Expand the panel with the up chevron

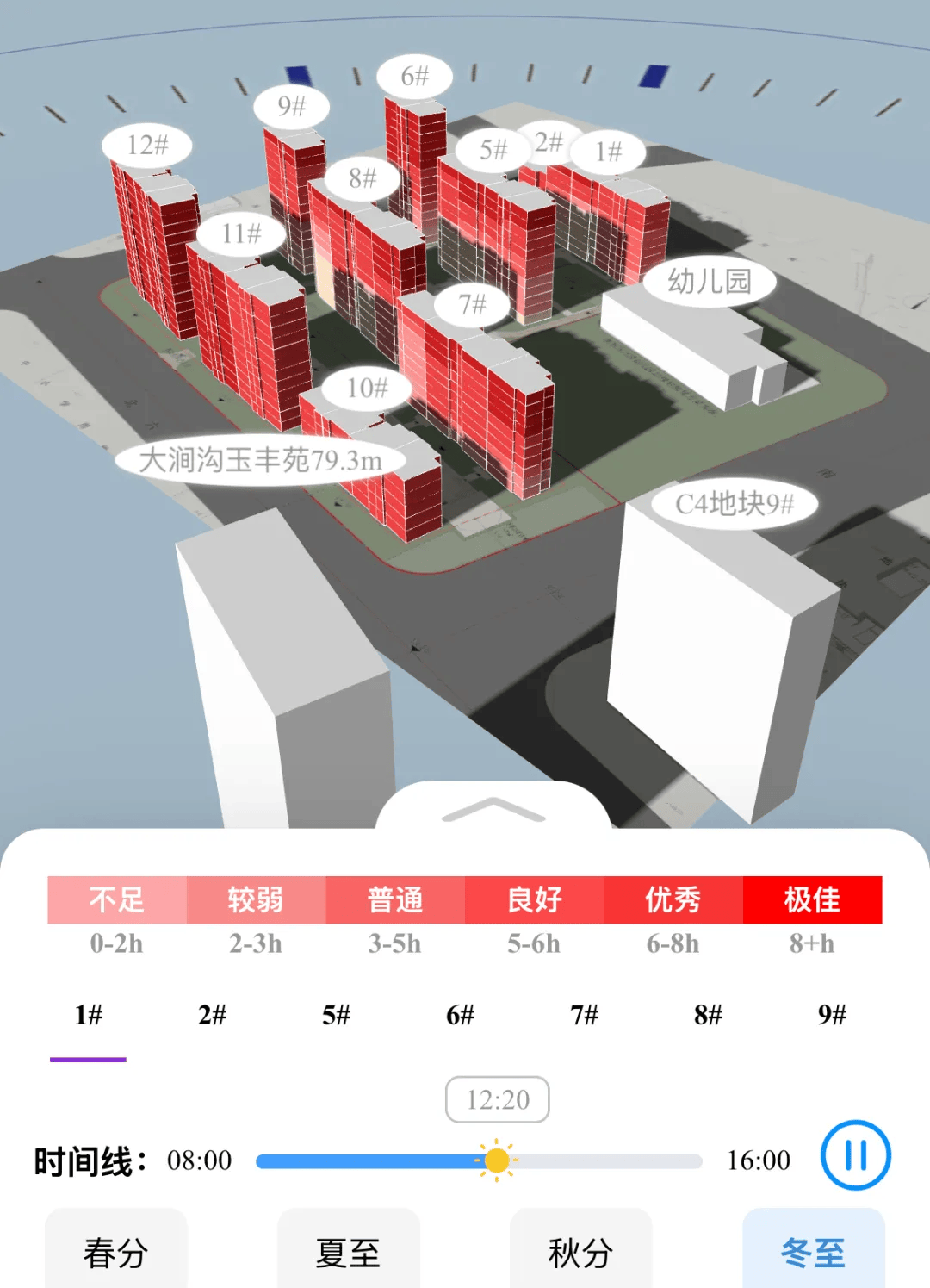pos(493,810)
